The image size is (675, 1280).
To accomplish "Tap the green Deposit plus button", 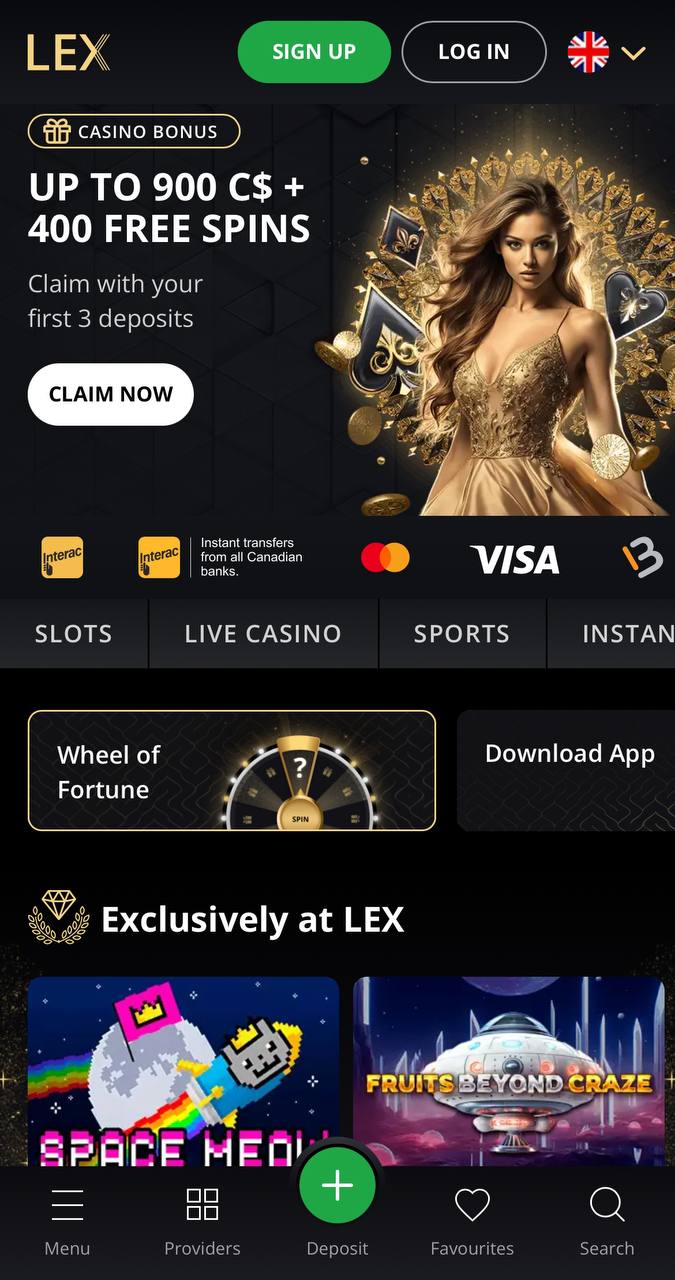I will click(x=338, y=1186).
